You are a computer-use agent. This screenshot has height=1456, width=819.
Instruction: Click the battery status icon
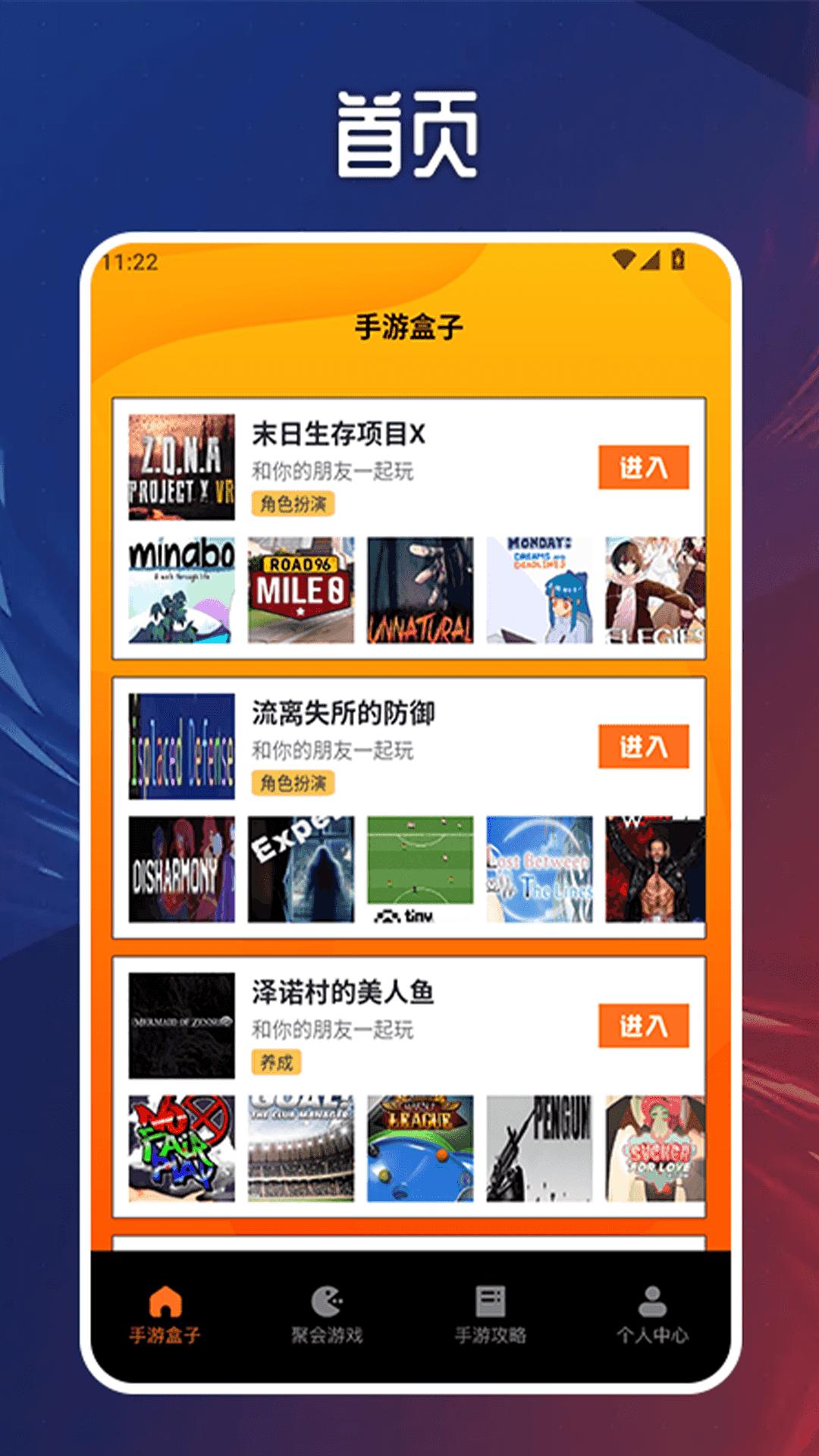[678, 258]
